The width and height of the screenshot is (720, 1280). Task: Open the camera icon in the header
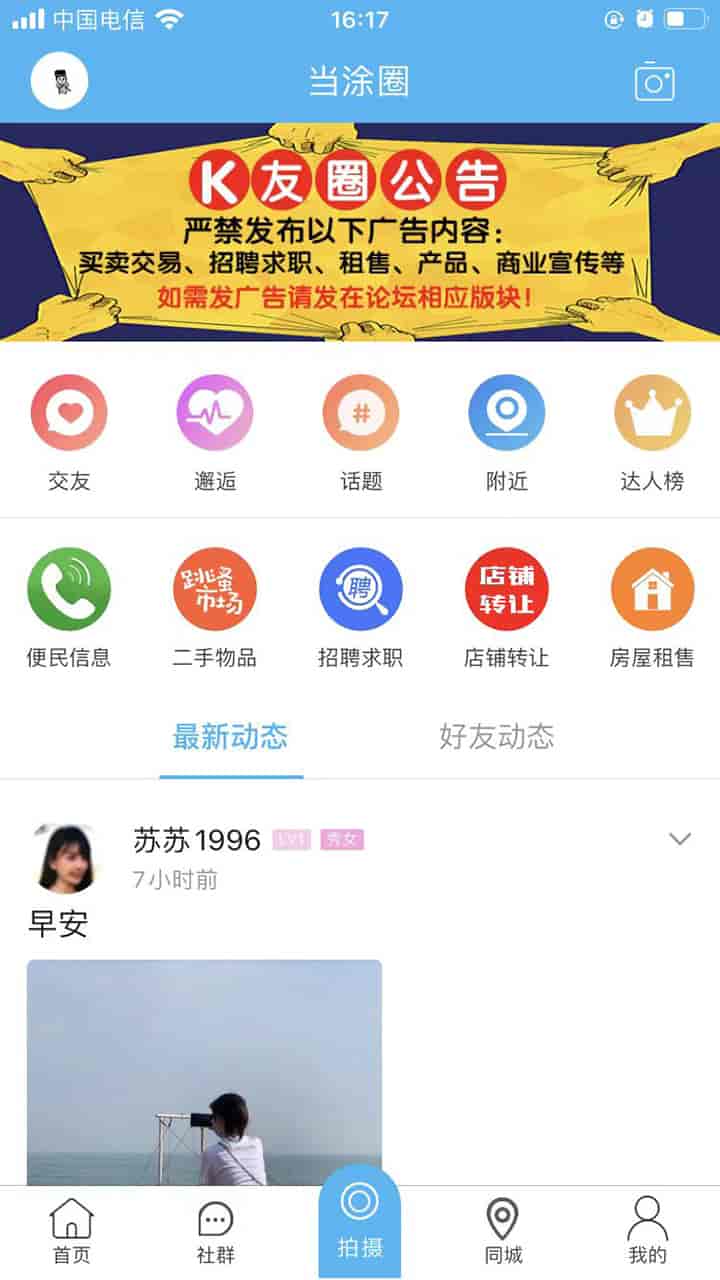click(x=655, y=82)
